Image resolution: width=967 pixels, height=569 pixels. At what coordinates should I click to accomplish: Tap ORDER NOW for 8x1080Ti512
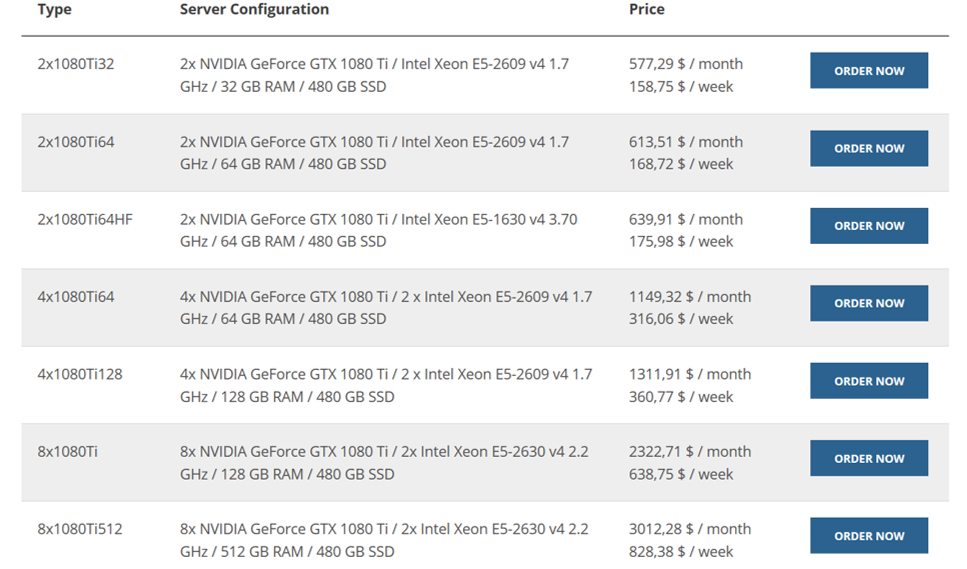pos(868,536)
